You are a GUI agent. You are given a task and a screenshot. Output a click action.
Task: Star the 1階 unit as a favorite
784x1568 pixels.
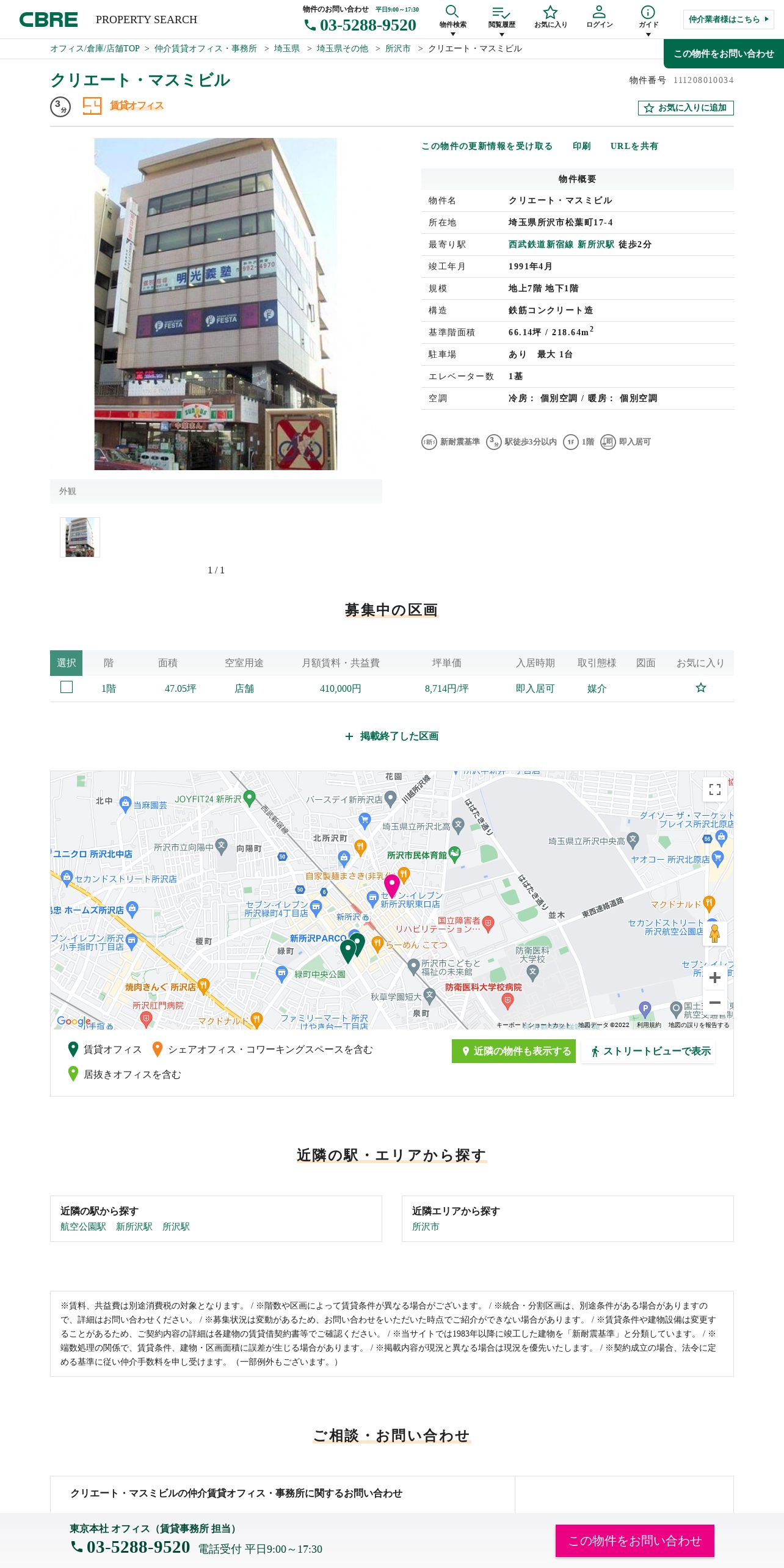point(700,688)
